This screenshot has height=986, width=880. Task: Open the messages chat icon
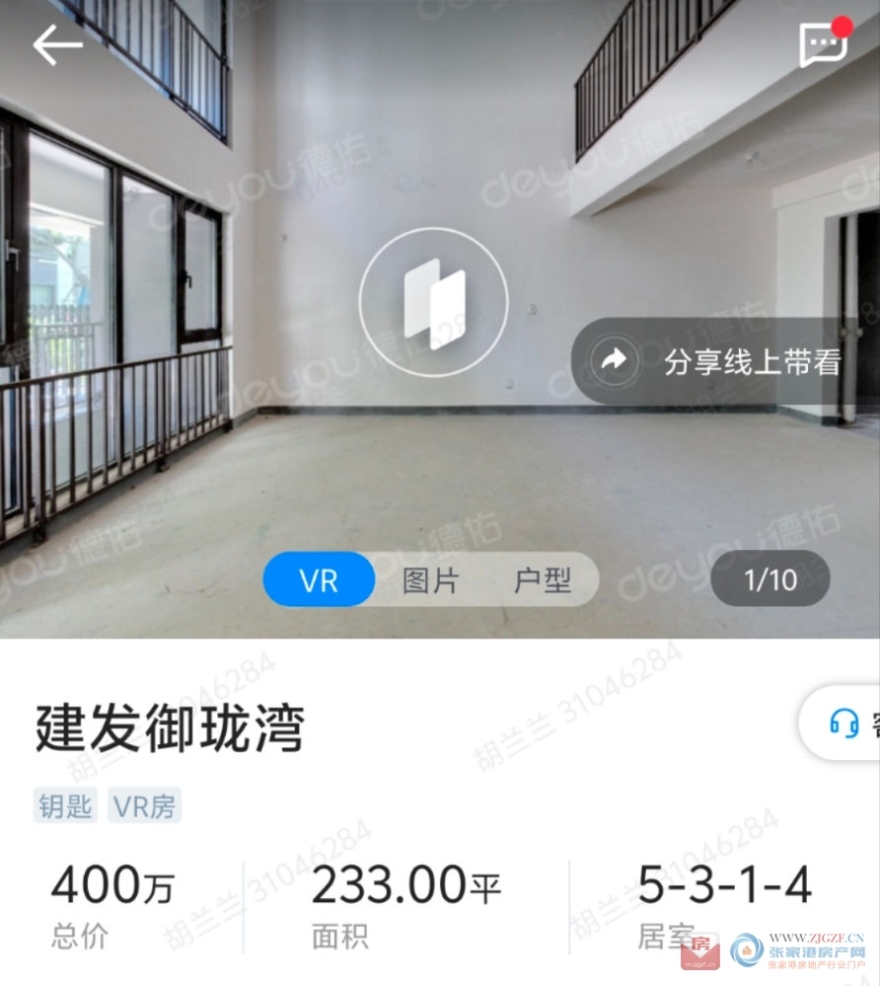click(823, 45)
